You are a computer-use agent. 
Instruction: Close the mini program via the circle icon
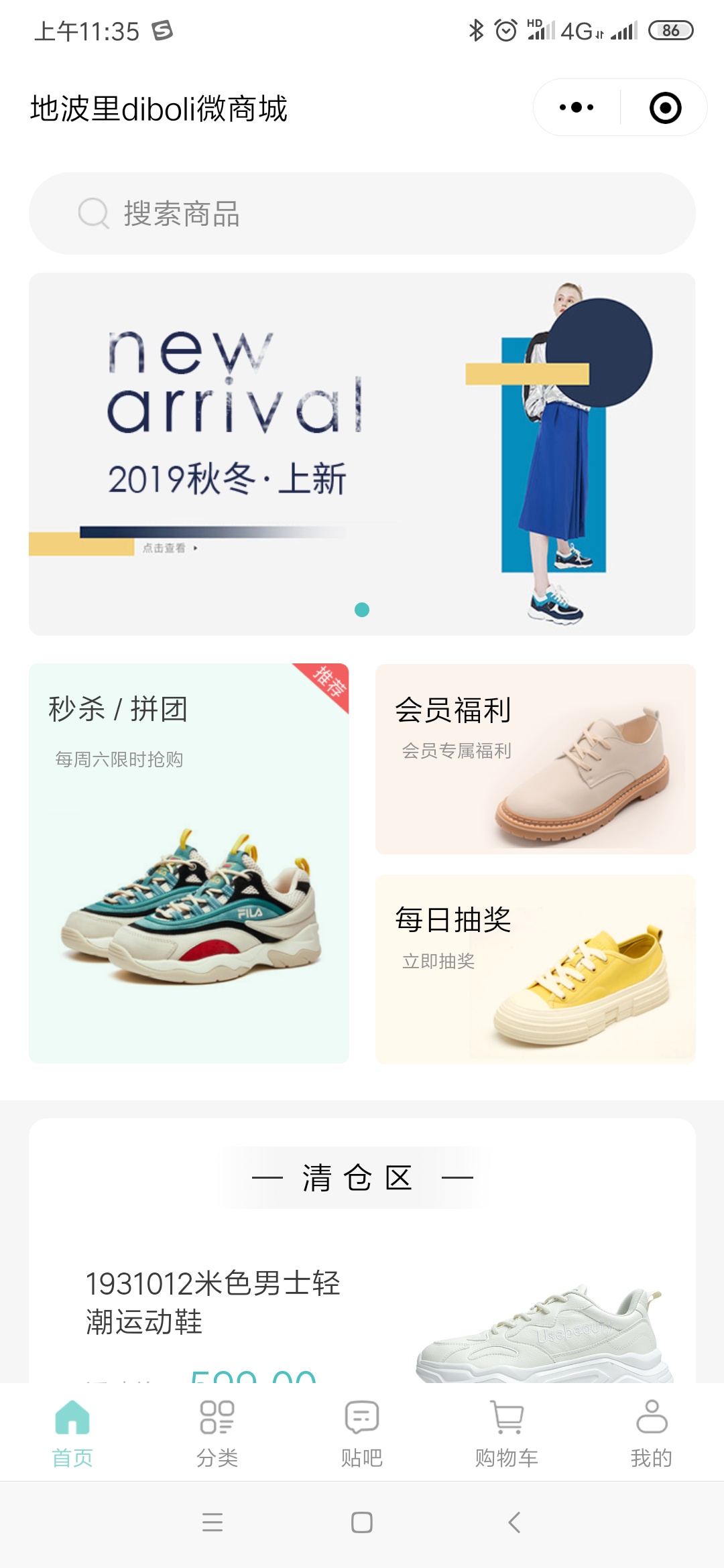coord(665,108)
